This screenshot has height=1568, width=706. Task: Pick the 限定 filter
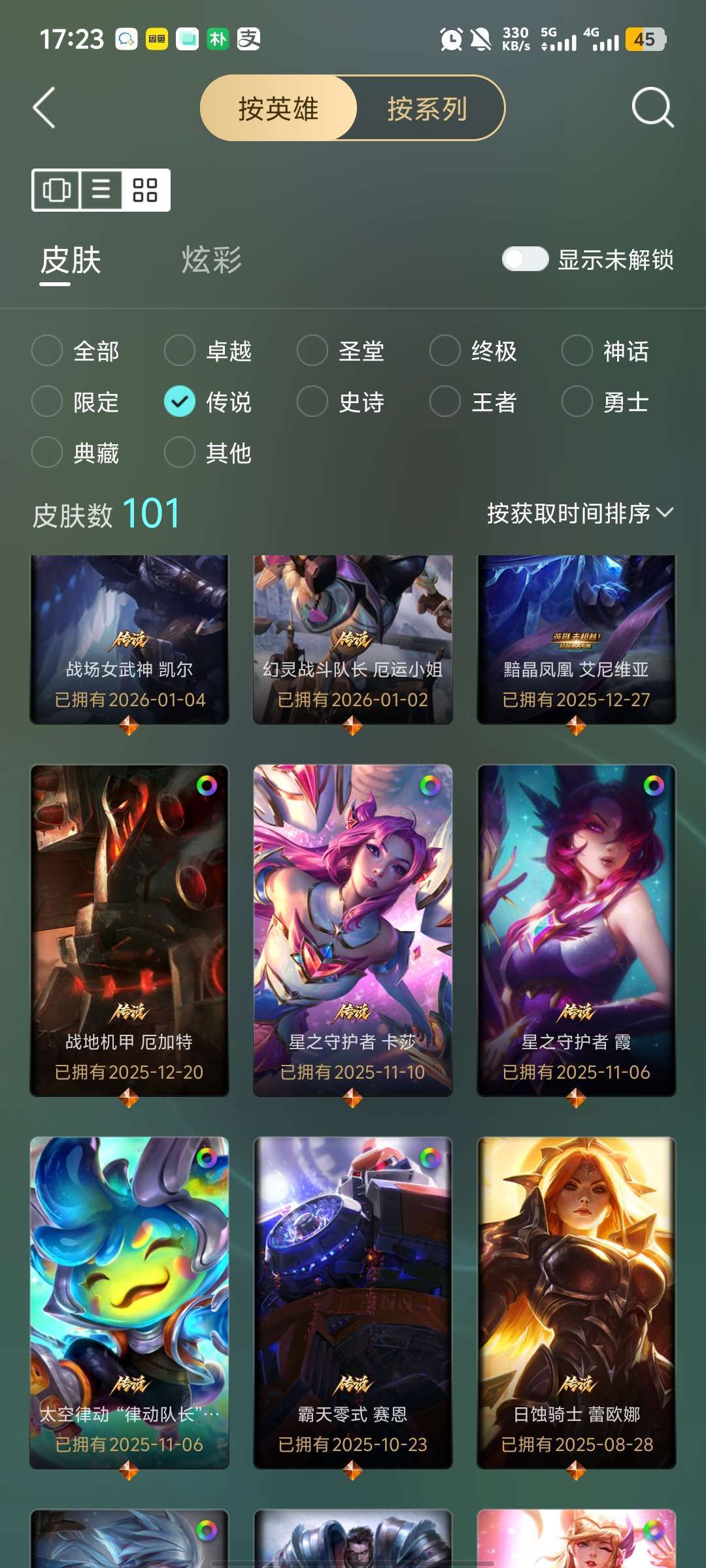[x=76, y=402]
